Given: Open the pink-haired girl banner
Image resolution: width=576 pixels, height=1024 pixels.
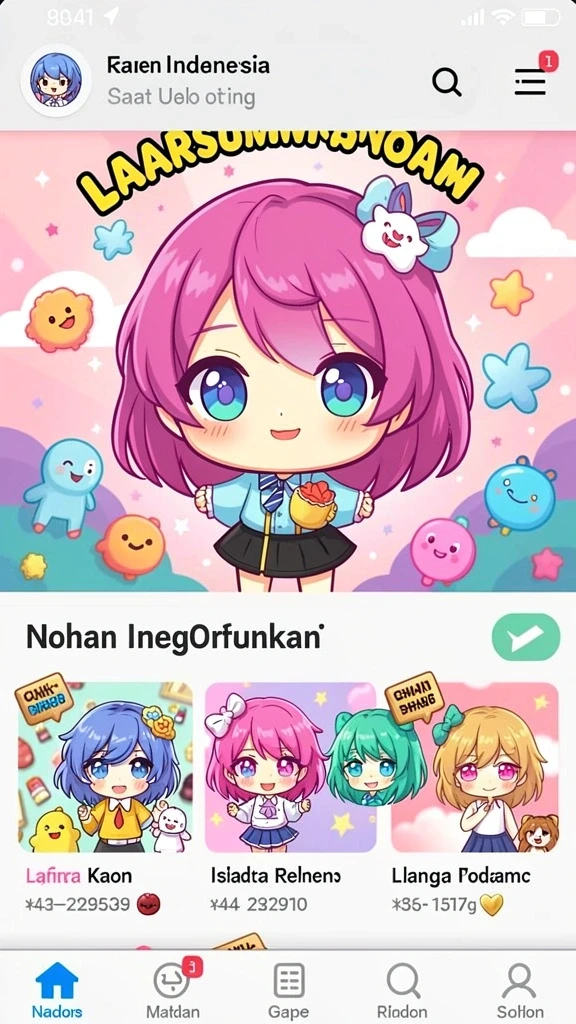Looking at the screenshot, I should 288,361.
